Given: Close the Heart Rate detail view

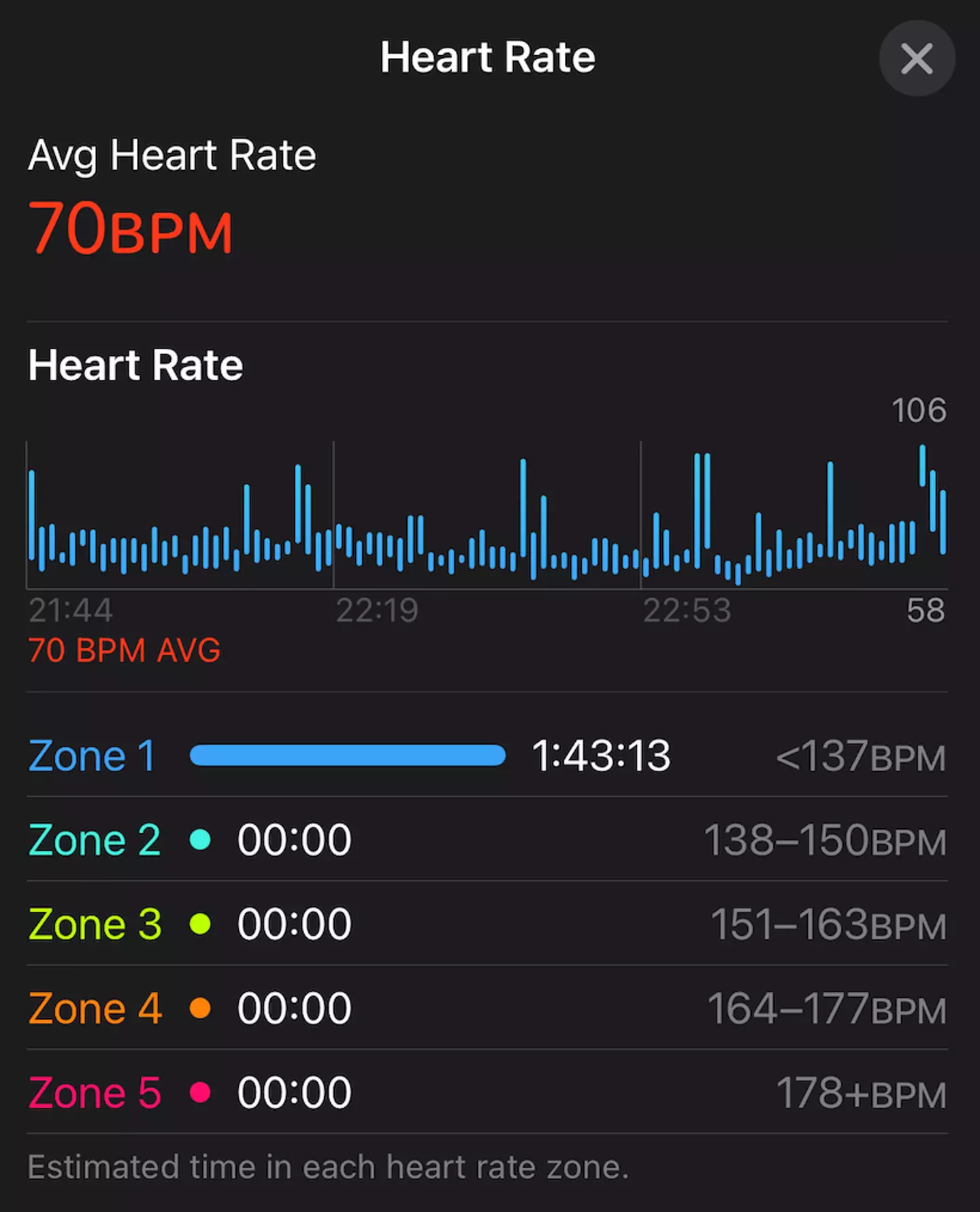Looking at the screenshot, I should (916, 59).
